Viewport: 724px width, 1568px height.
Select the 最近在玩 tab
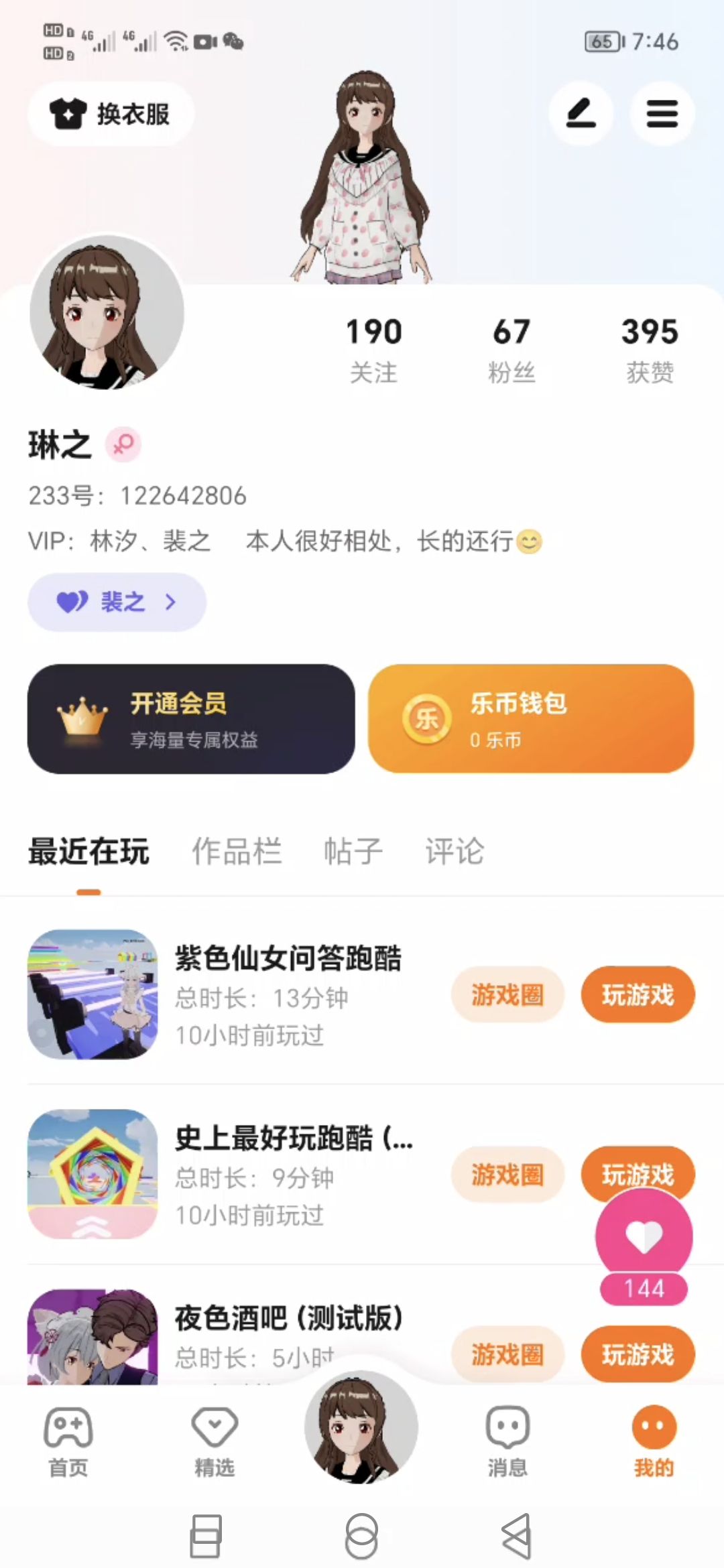(88, 852)
